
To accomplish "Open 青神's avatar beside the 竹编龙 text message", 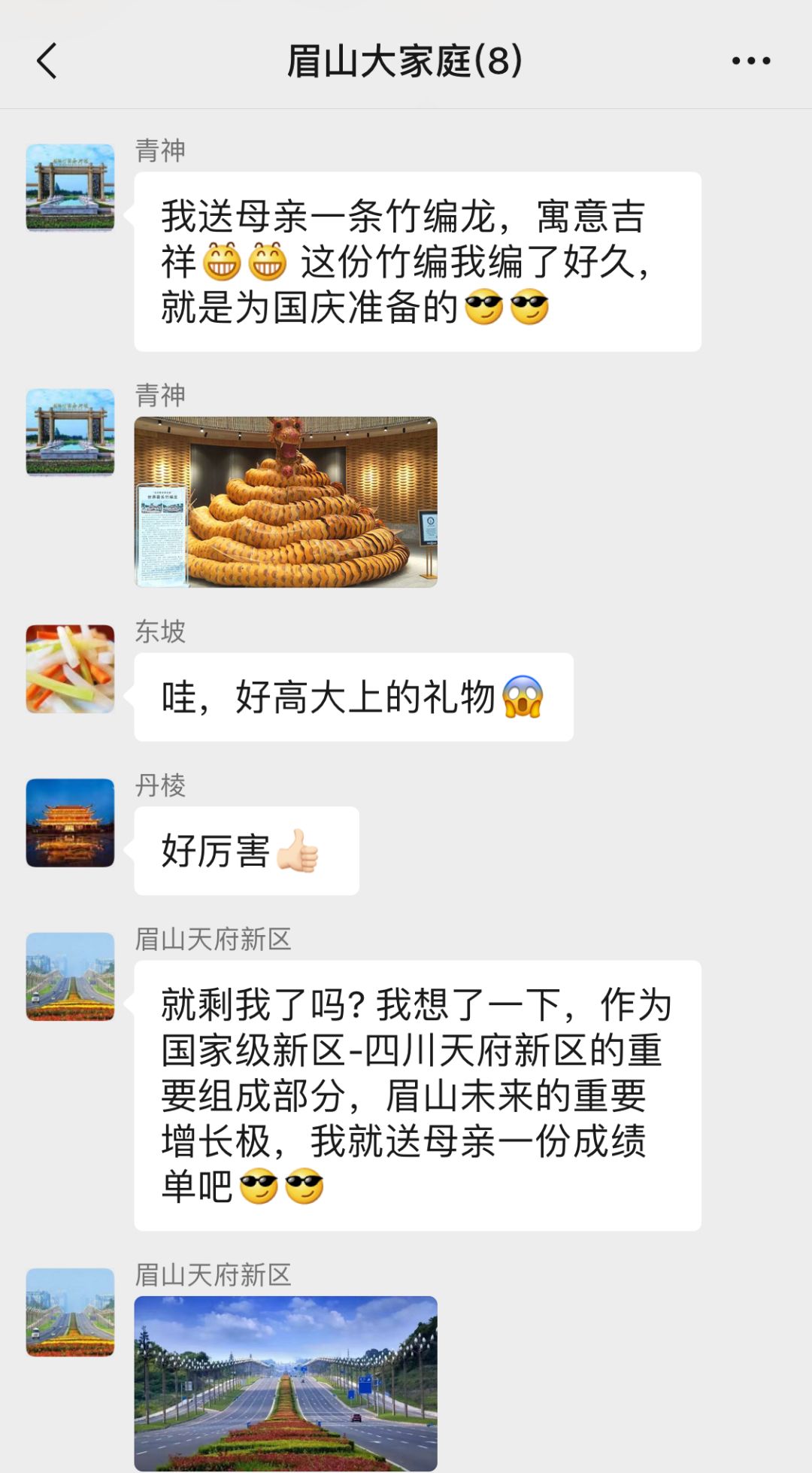I will click(x=71, y=188).
